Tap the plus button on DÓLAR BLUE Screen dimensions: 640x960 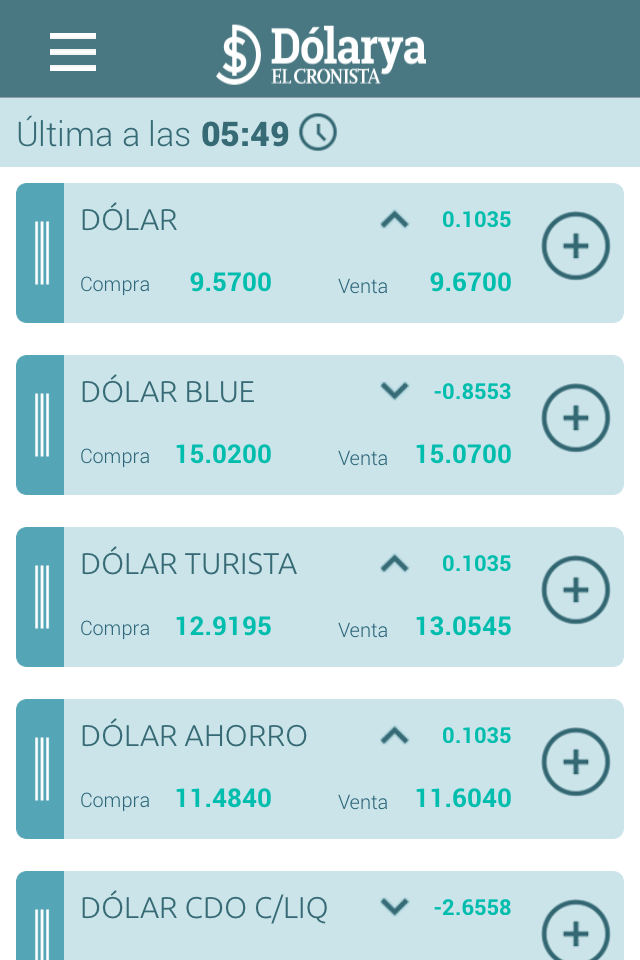pos(575,419)
